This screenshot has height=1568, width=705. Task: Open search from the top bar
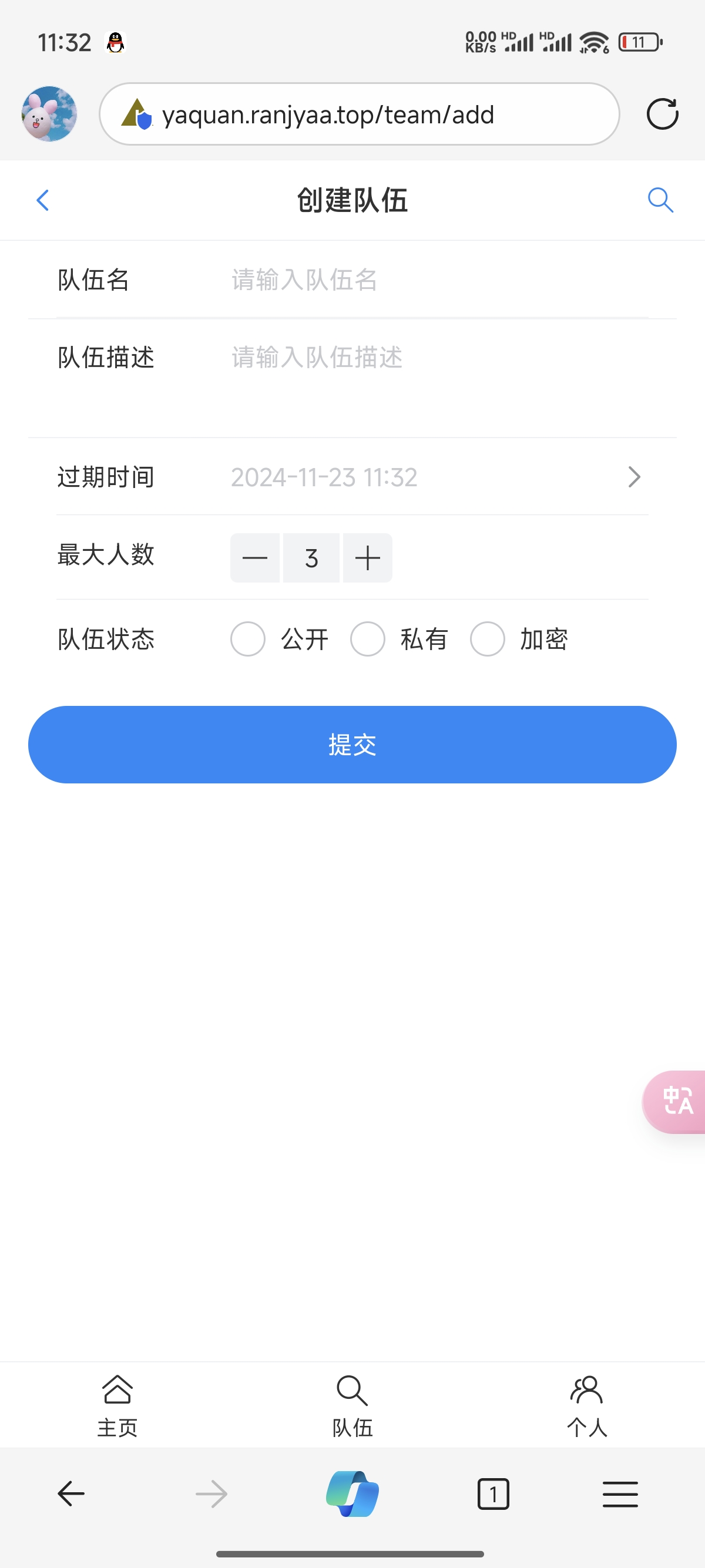(x=660, y=200)
